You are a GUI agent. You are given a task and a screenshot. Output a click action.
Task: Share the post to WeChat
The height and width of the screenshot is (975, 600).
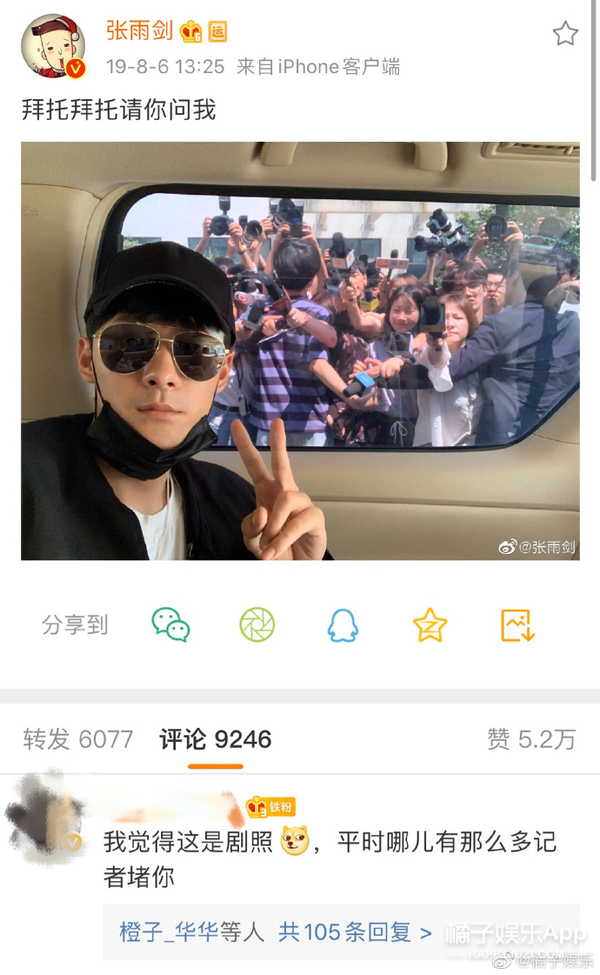pos(171,625)
